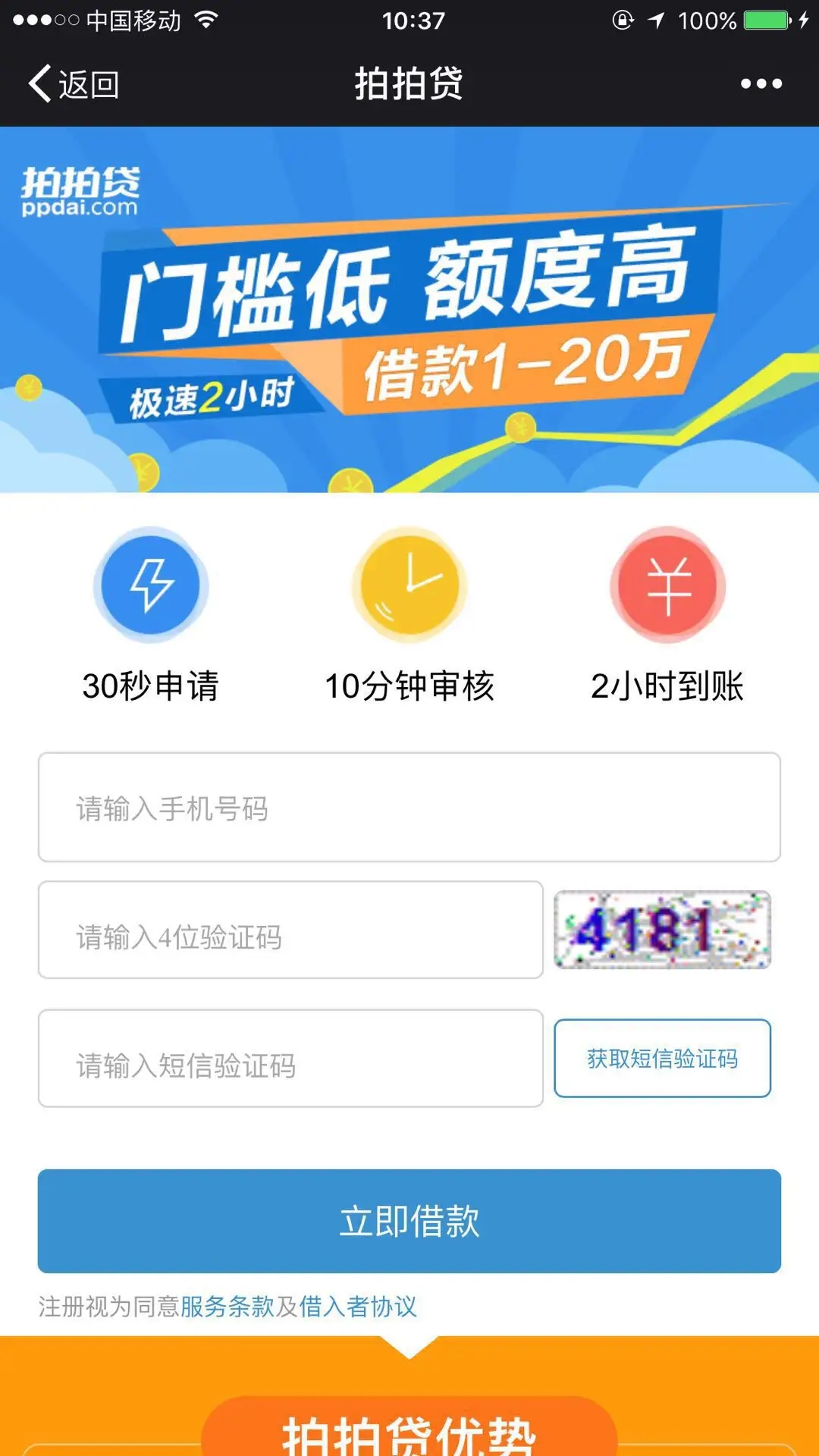Open the 服务条款 link

pos(227,1307)
